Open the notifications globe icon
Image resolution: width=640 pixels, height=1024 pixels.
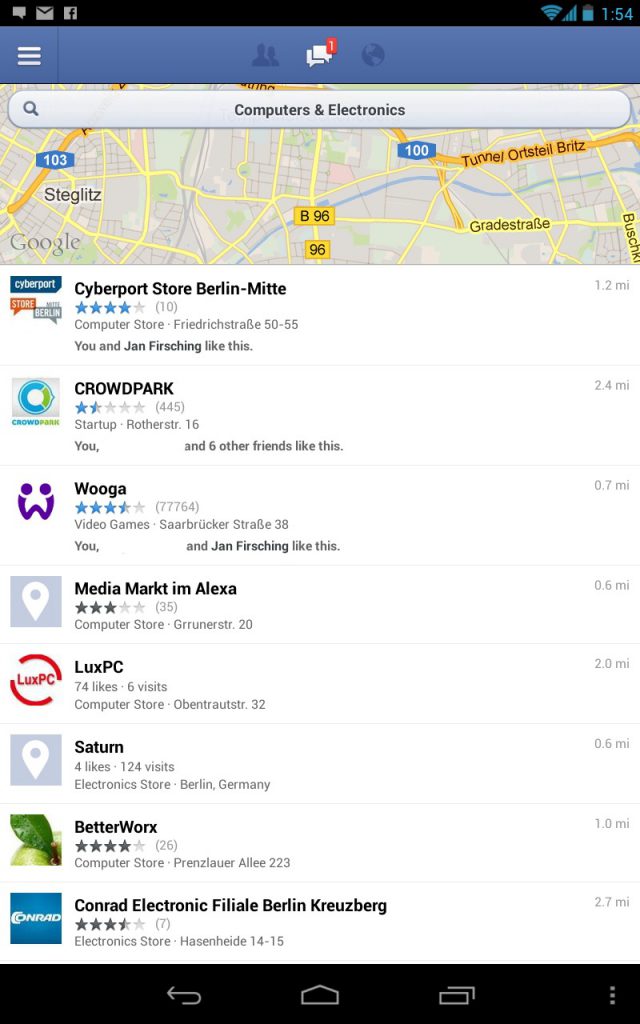tap(373, 55)
